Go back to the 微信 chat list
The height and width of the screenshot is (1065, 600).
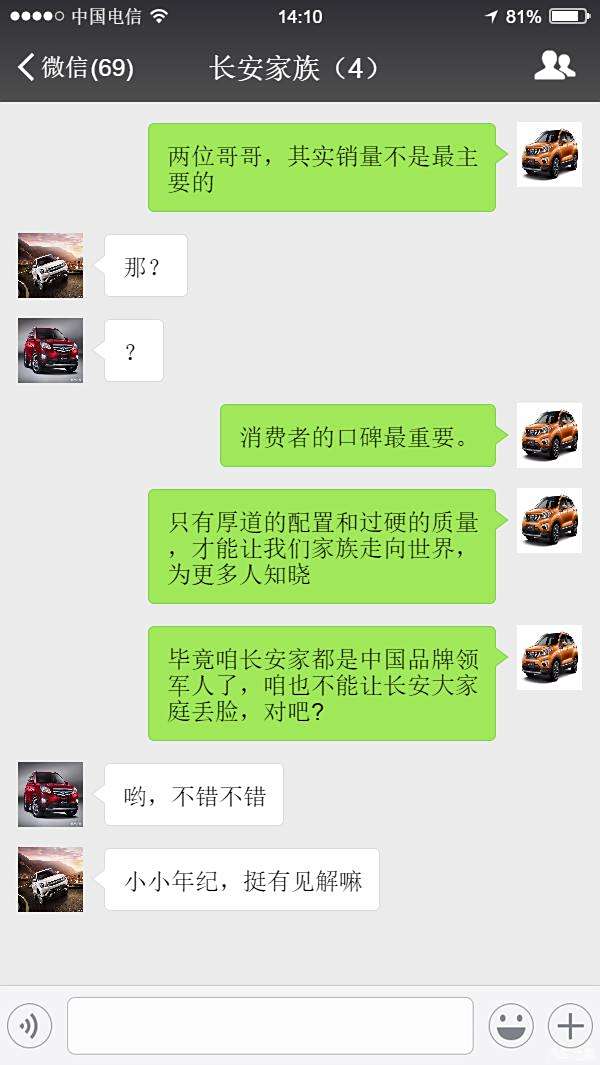(75, 68)
